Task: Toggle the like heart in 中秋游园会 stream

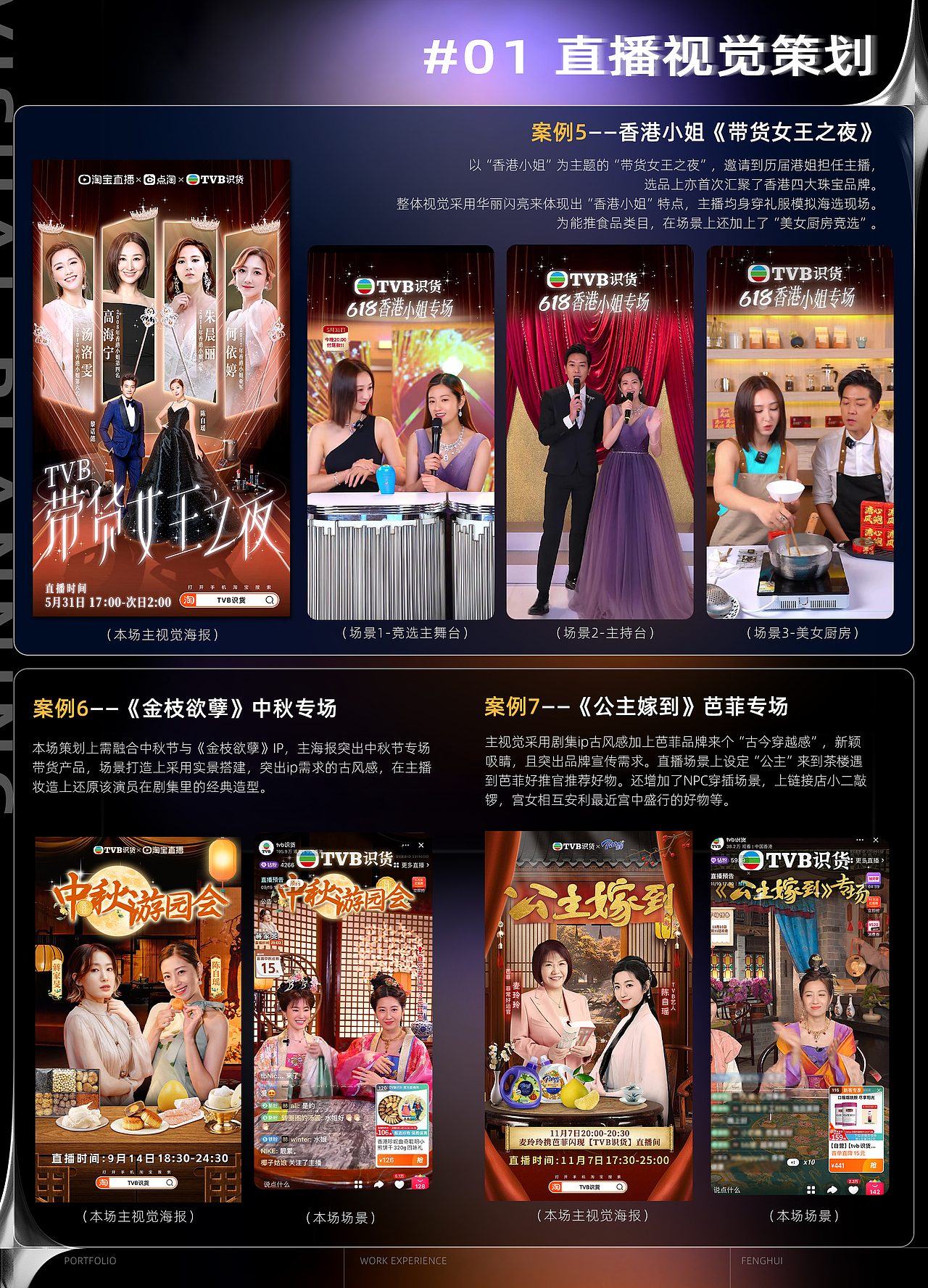Action: click(x=399, y=1184)
